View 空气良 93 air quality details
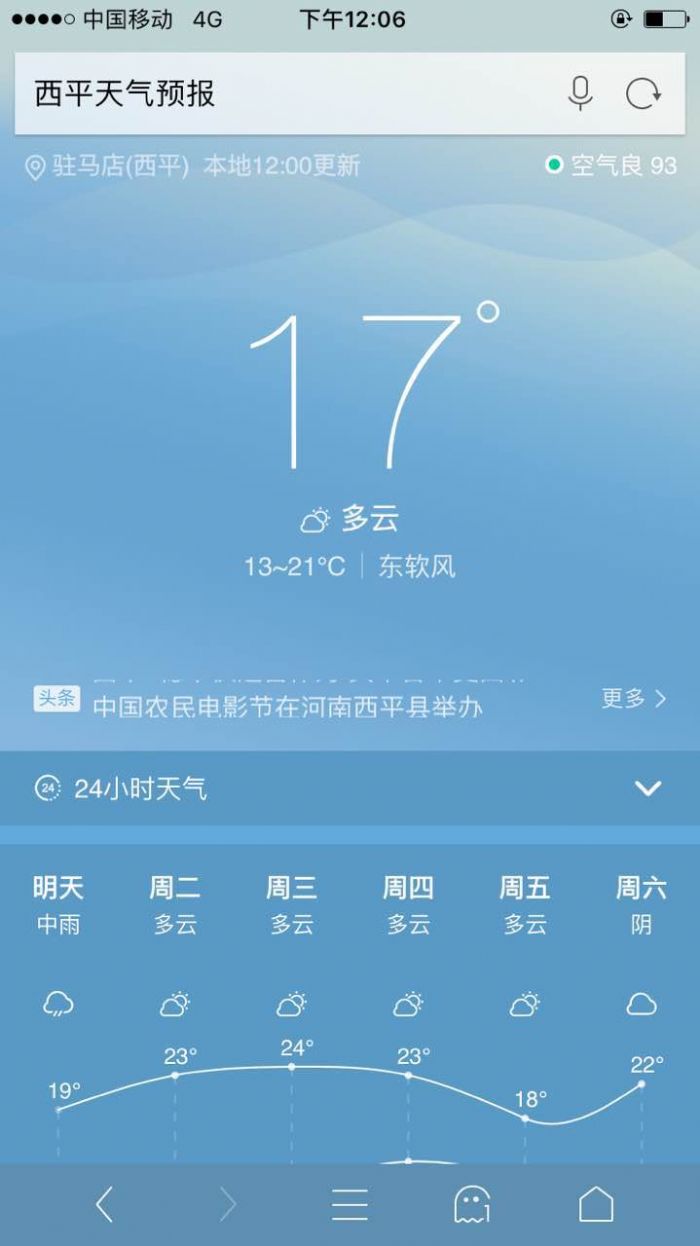 [611, 165]
